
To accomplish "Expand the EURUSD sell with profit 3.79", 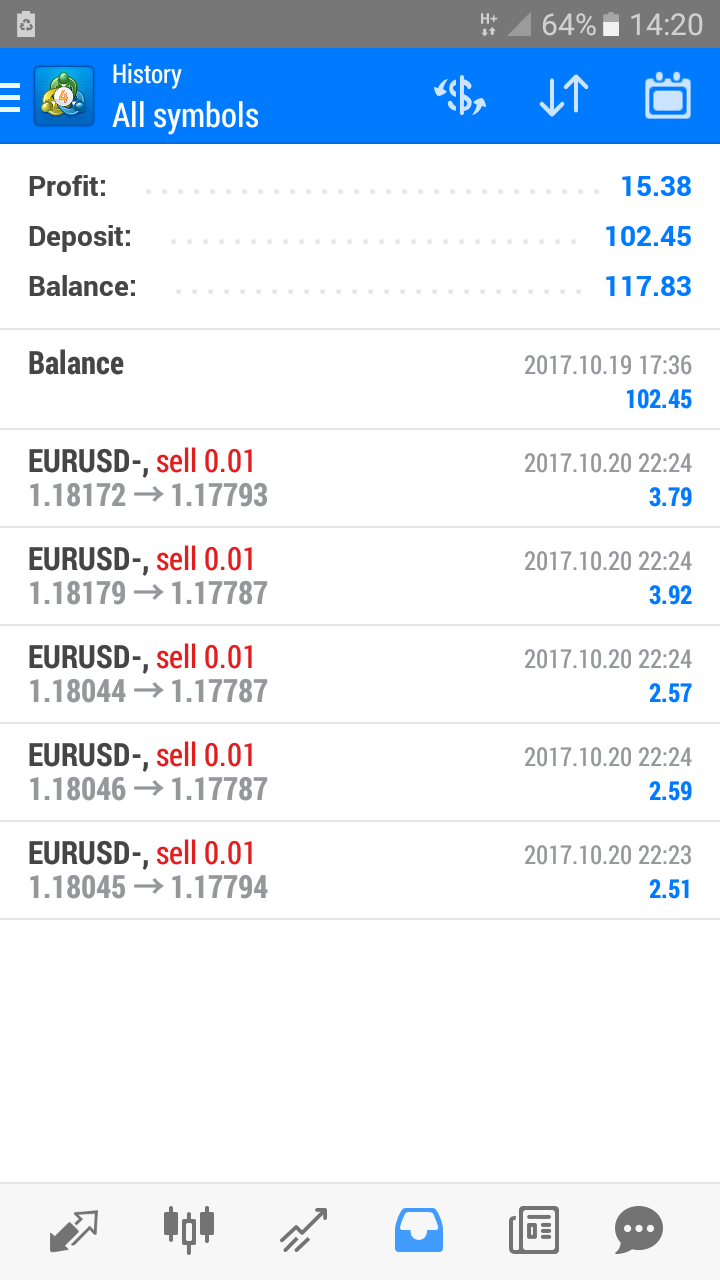I will [x=360, y=478].
